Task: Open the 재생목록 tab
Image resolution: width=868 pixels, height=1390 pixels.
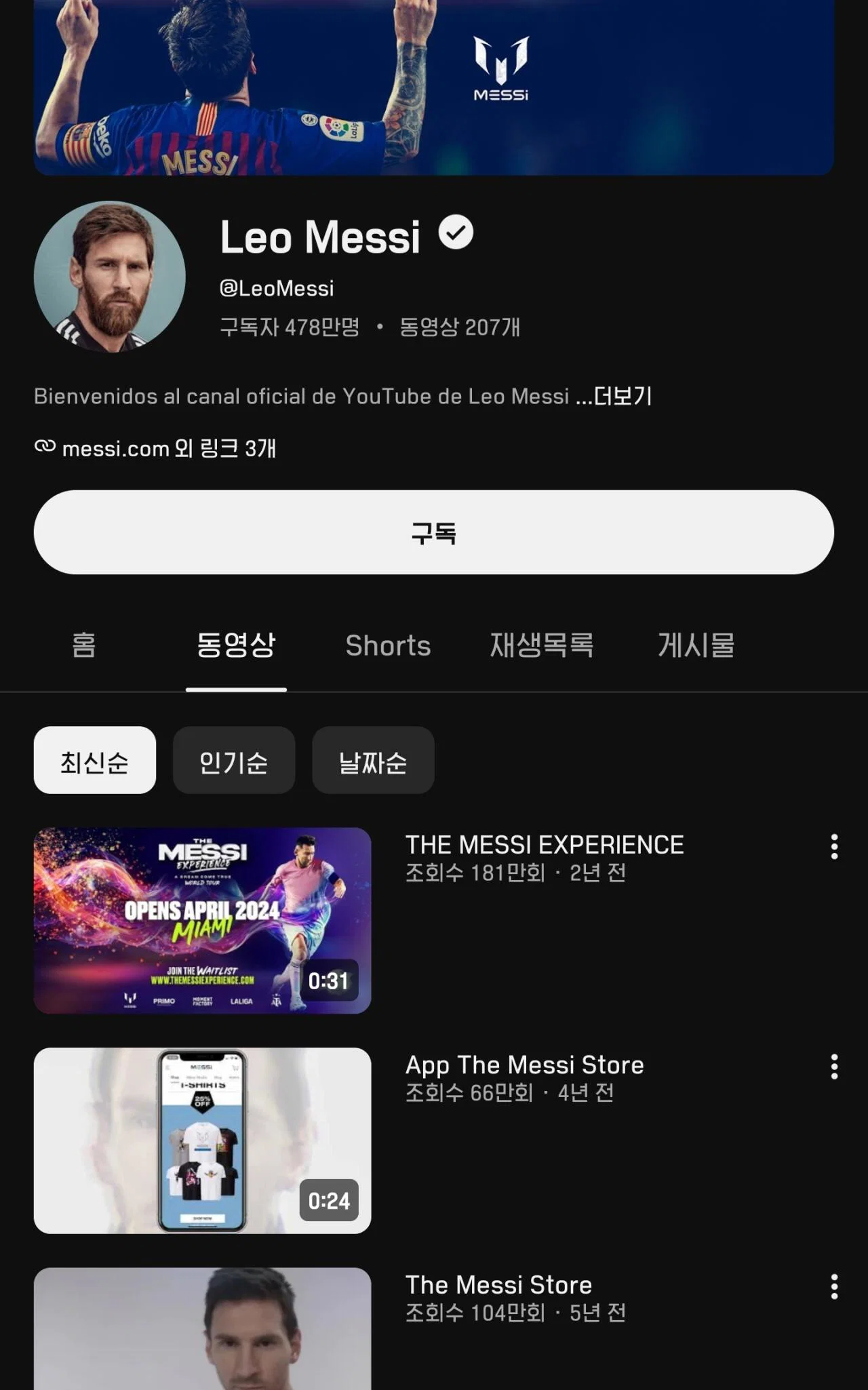Action: click(x=542, y=646)
